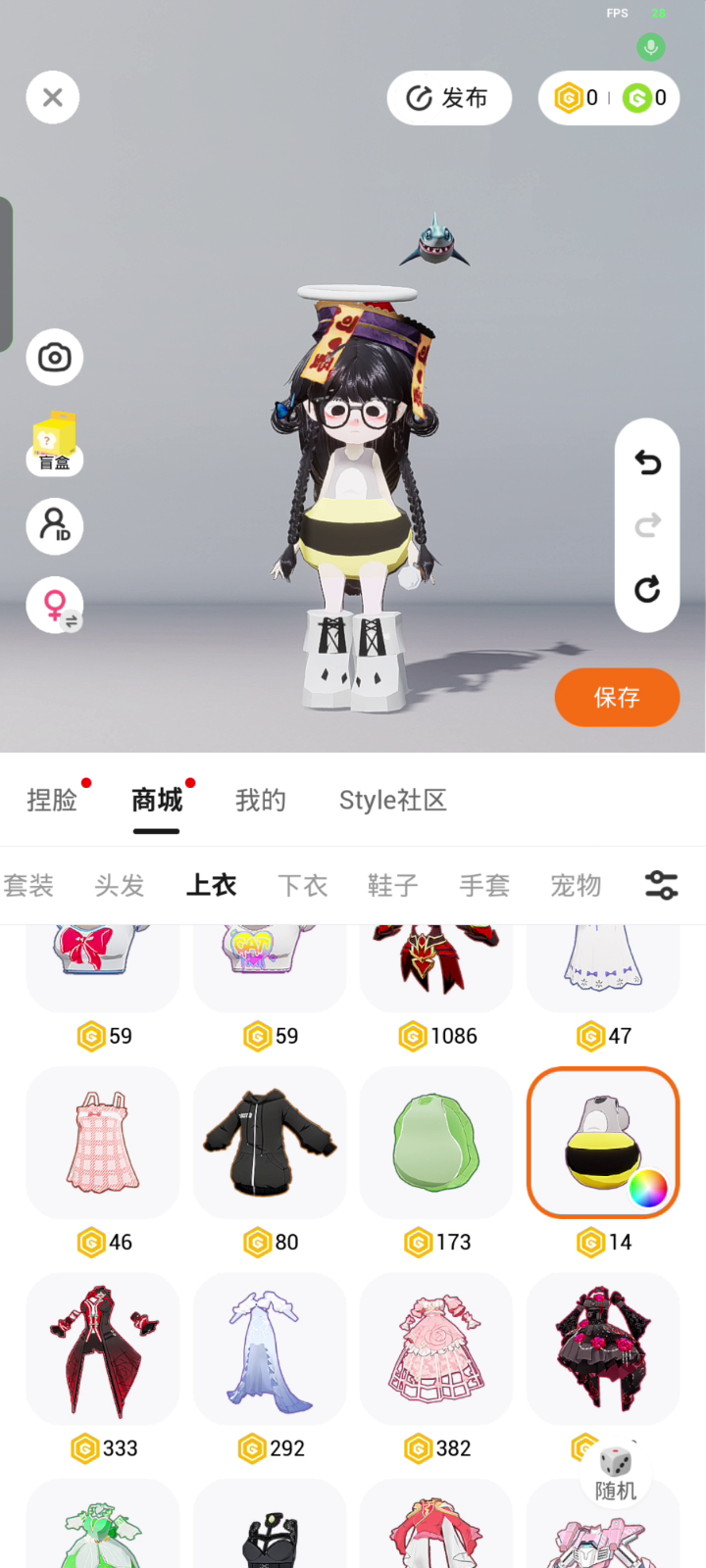Switch avatar gender

[56, 605]
